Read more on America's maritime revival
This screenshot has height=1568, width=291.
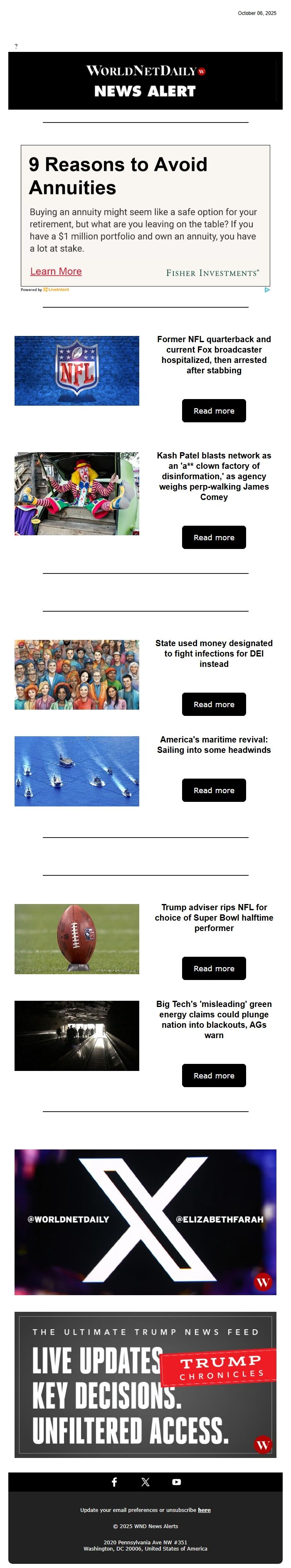click(x=214, y=790)
